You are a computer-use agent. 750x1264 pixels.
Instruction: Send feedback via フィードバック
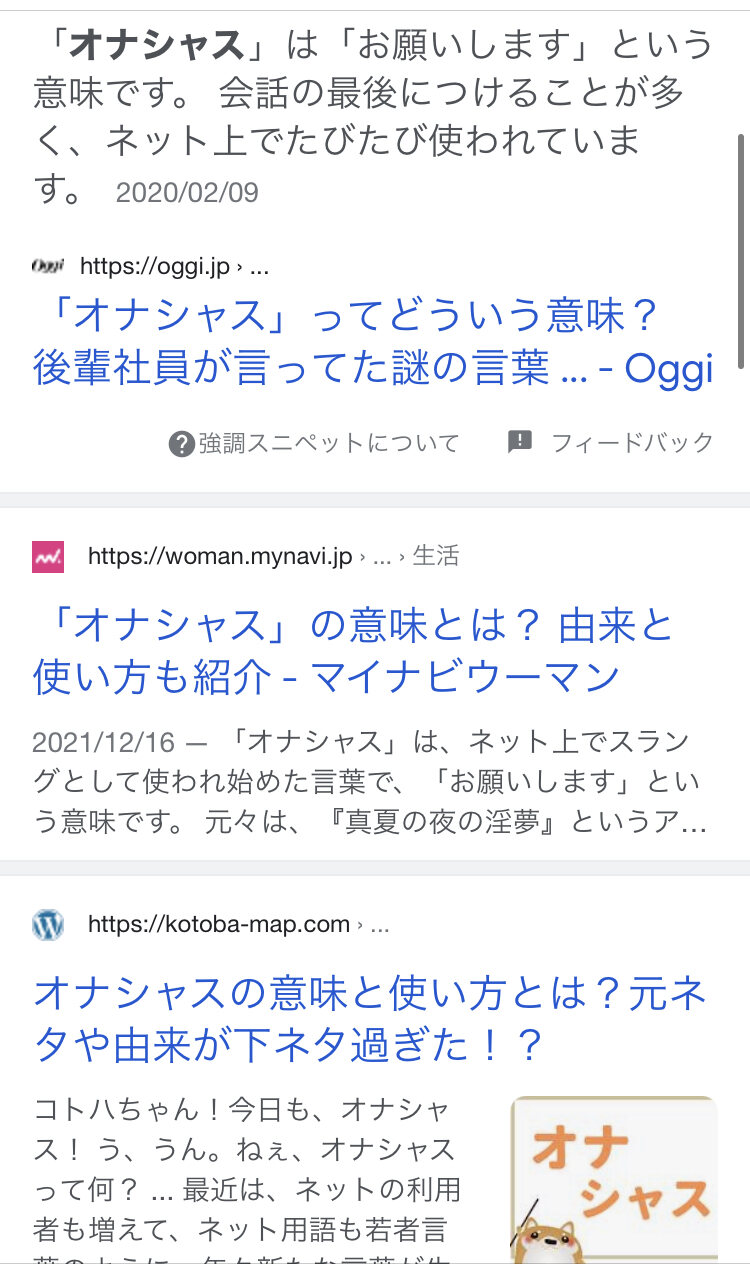click(x=611, y=442)
